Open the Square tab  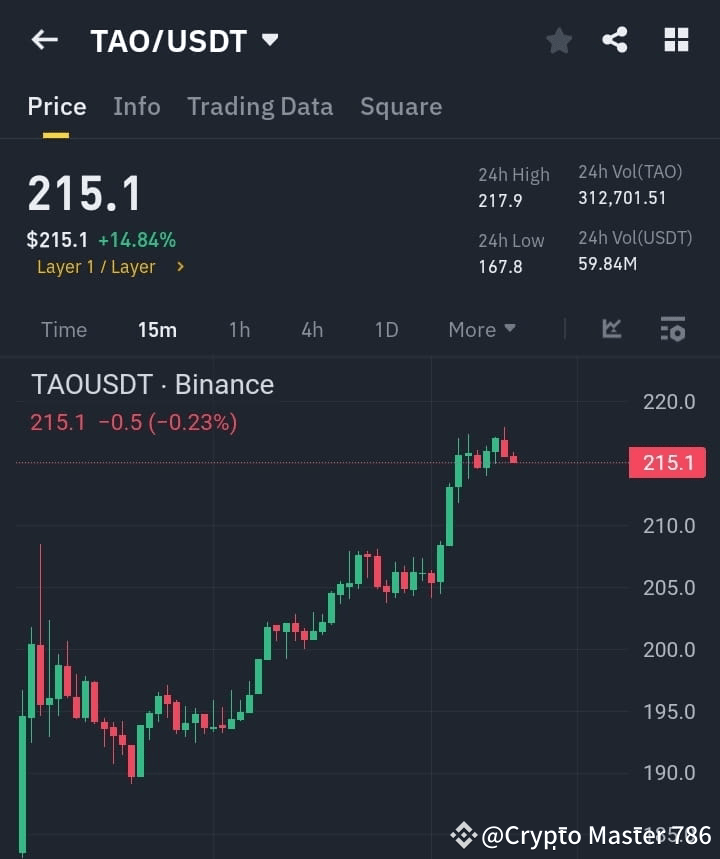coord(401,107)
